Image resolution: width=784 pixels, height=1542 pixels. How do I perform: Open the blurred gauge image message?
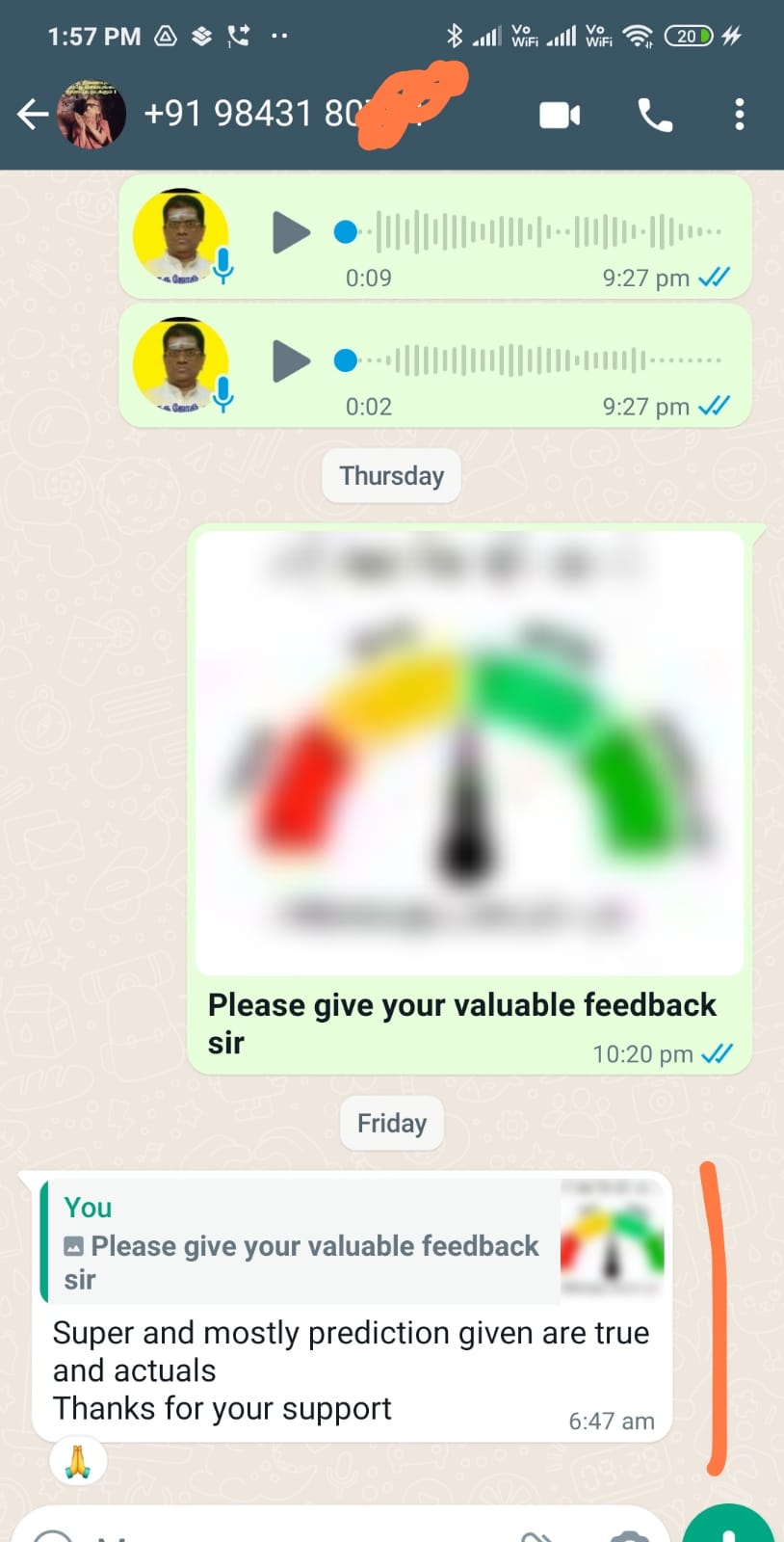tap(469, 752)
